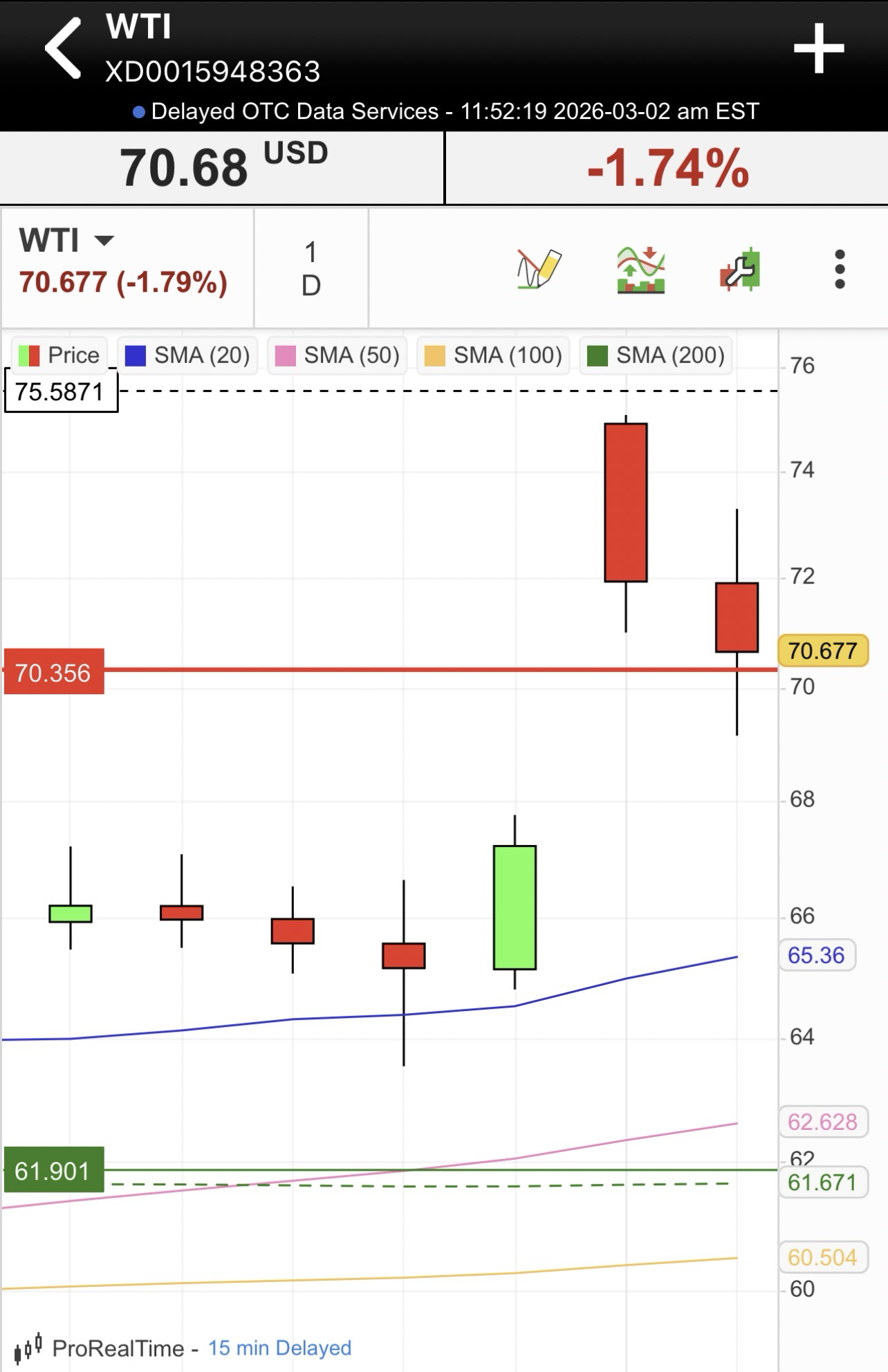Select the SMA (20) legend chip

click(x=187, y=355)
